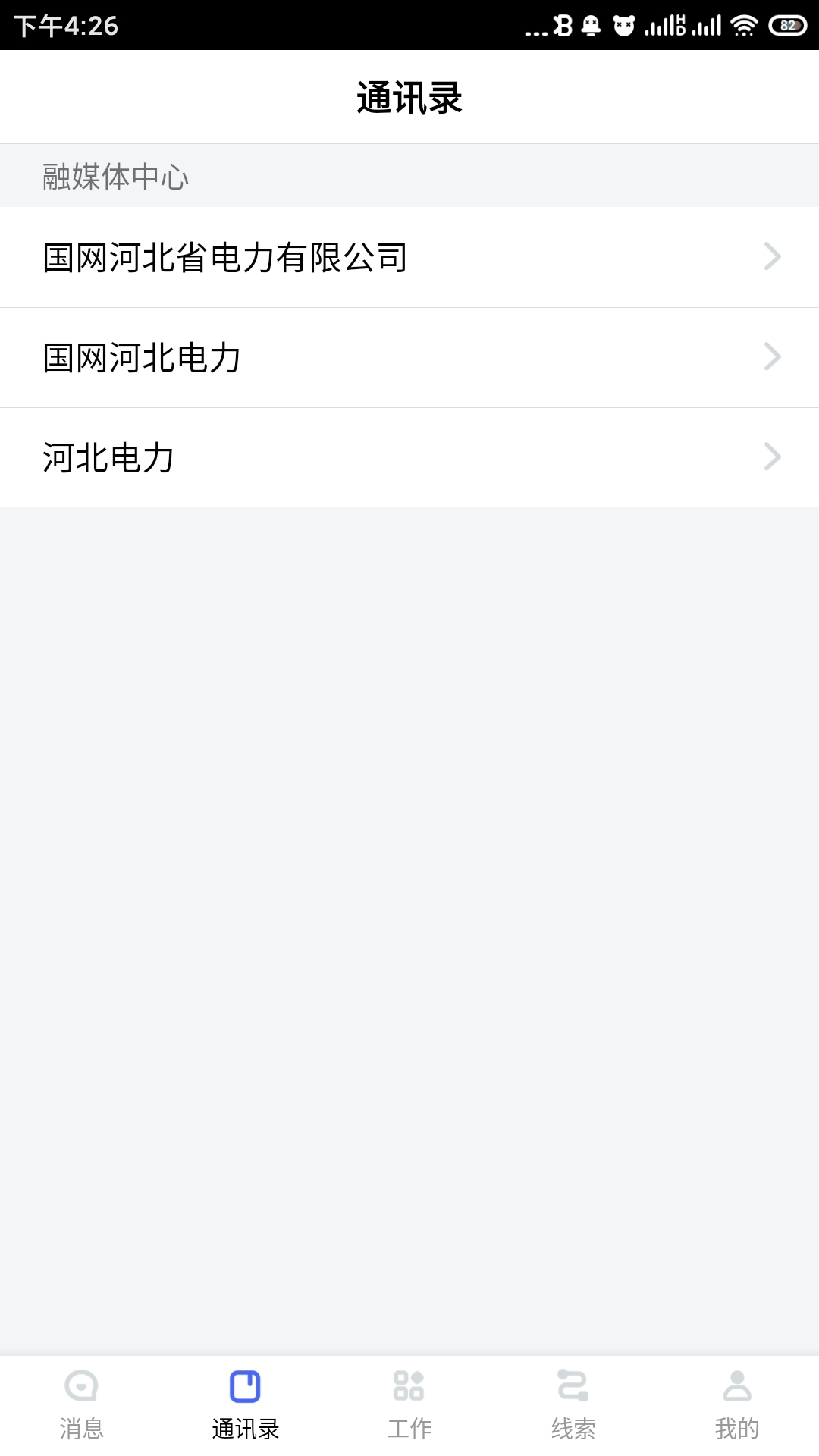Go to the 工作 tab
The width and height of the screenshot is (819, 1456).
pos(409,1405)
